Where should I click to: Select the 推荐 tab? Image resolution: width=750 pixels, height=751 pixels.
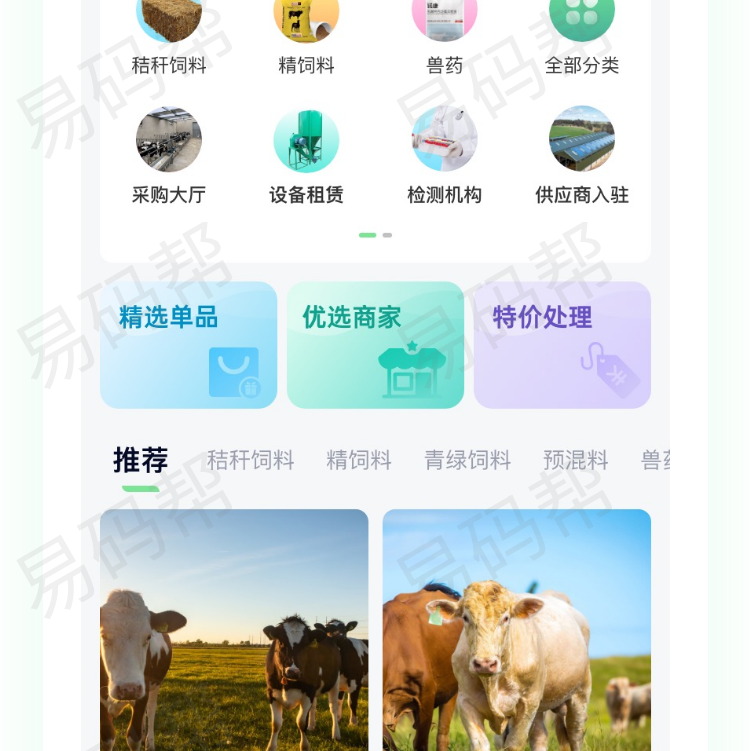140,461
